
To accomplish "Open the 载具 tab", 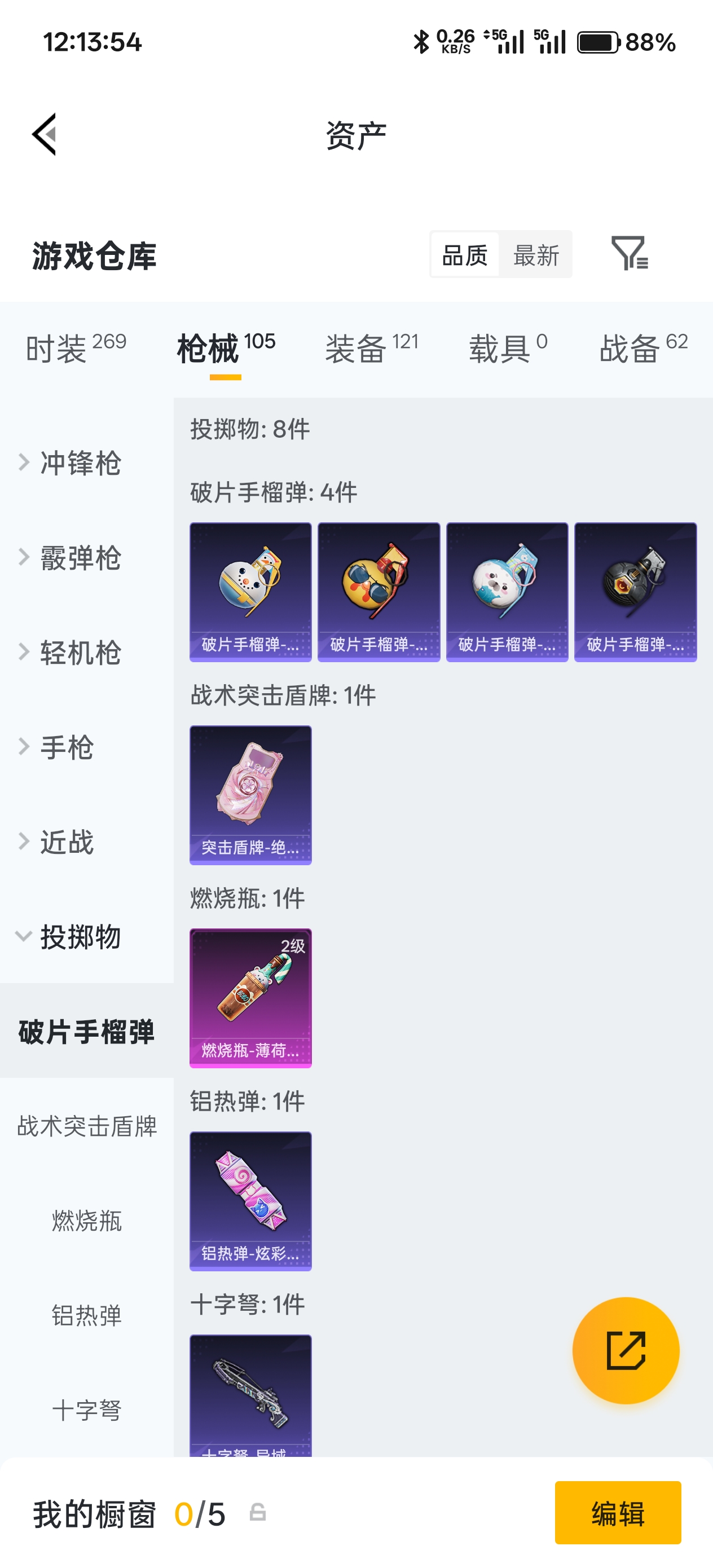I will [x=508, y=348].
